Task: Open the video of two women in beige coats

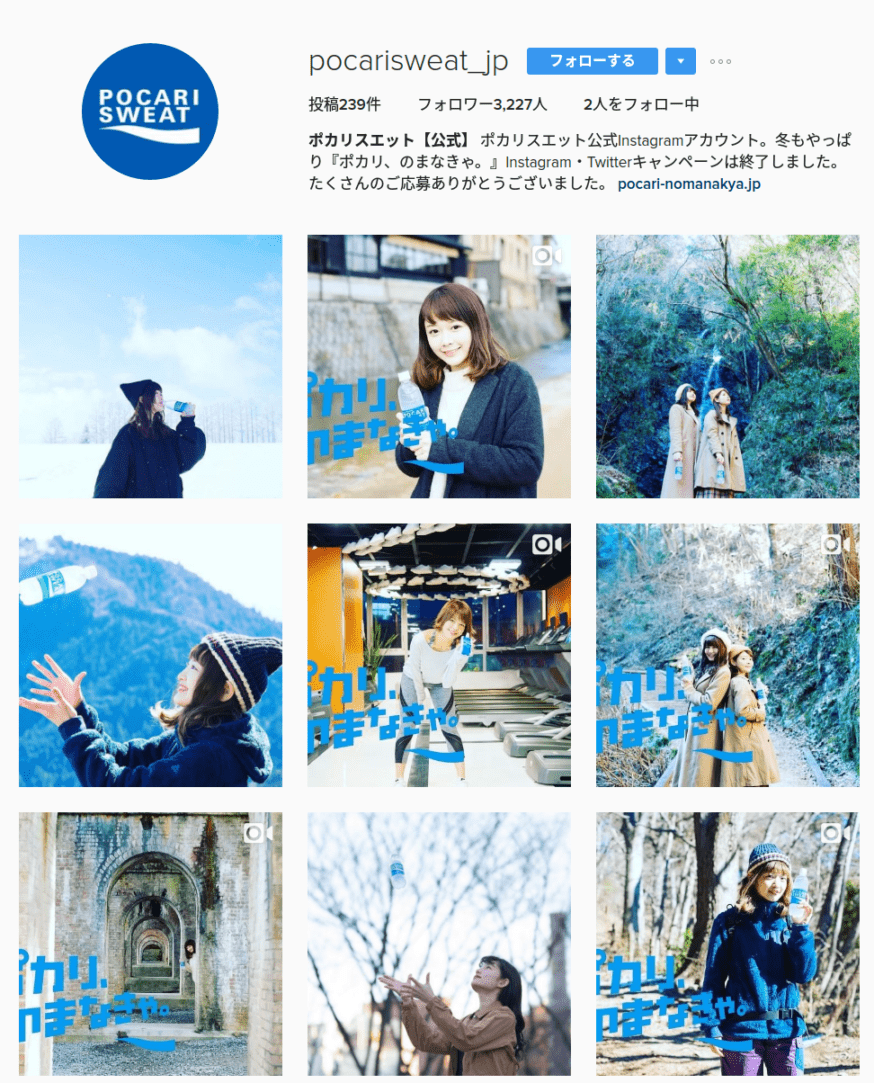Action: tap(727, 655)
